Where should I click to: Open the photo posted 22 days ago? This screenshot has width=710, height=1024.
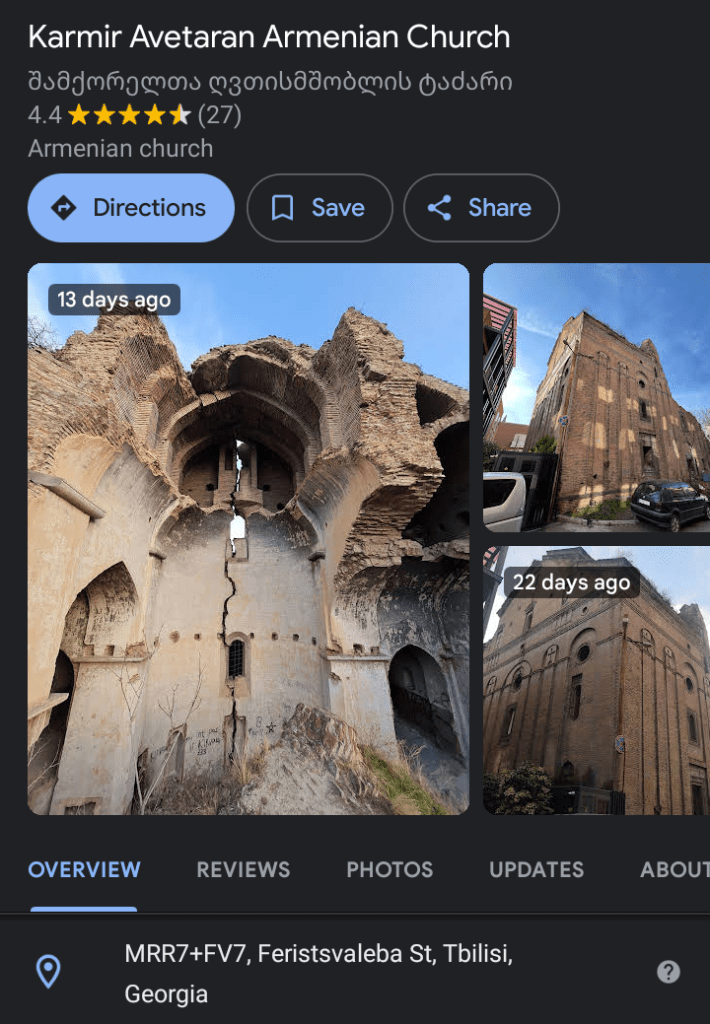(x=596, y=680)
